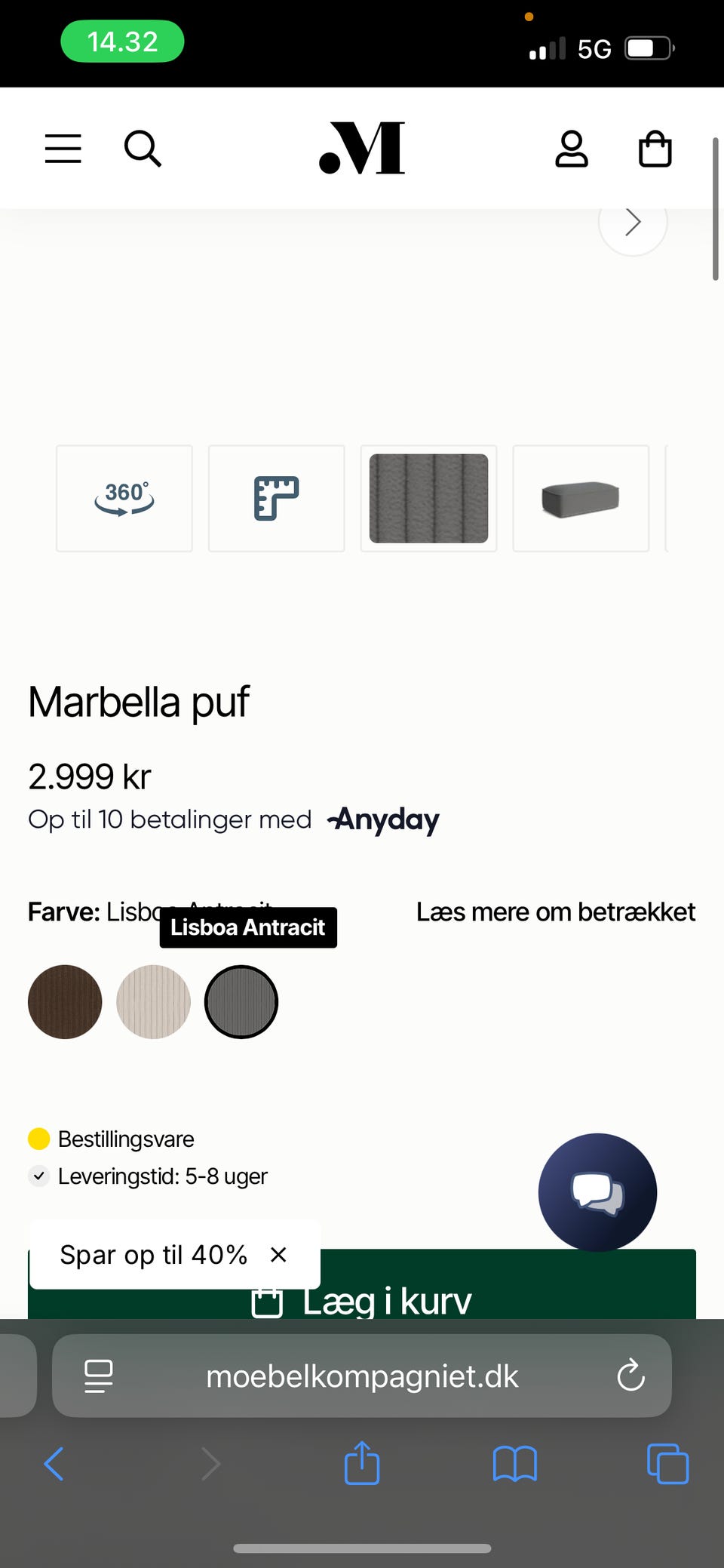
Task: Open Safari bookmarks
Action: click(x=514, y=1464)
